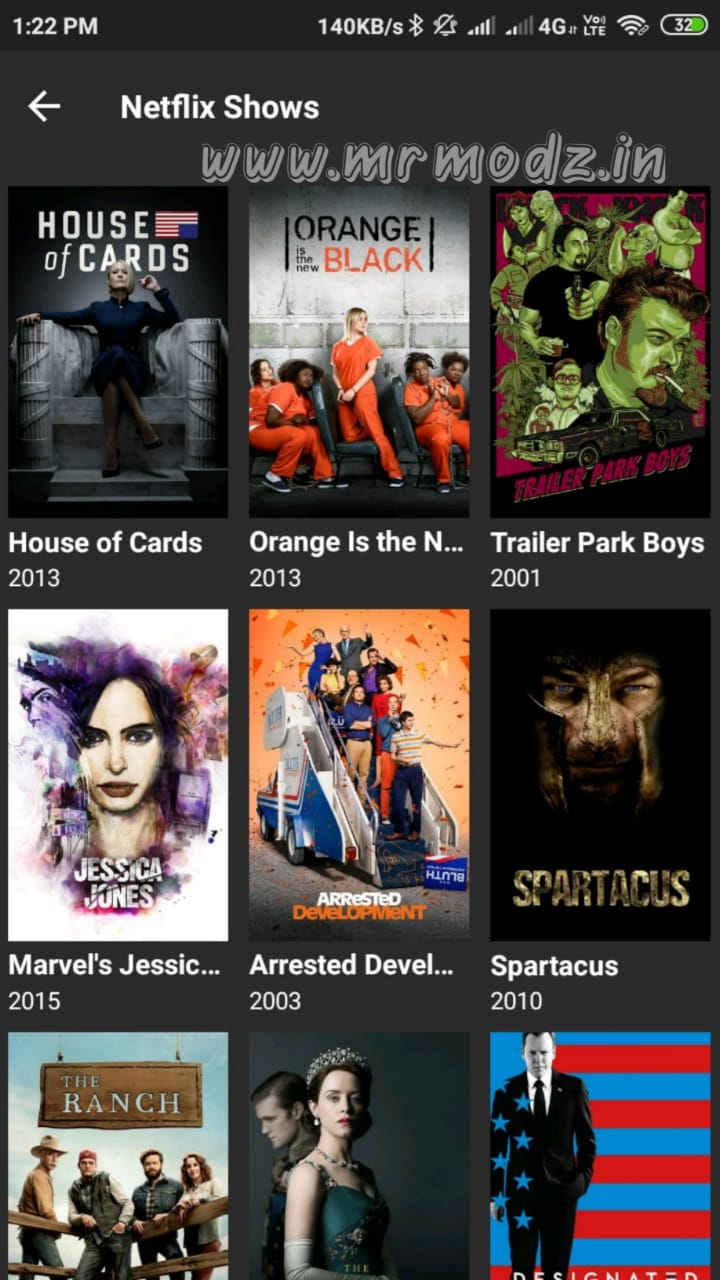Screen dimensions: 720x1280
Task: Open the House of Cards show
Action: pyautogui.click(x=118, y=352)
